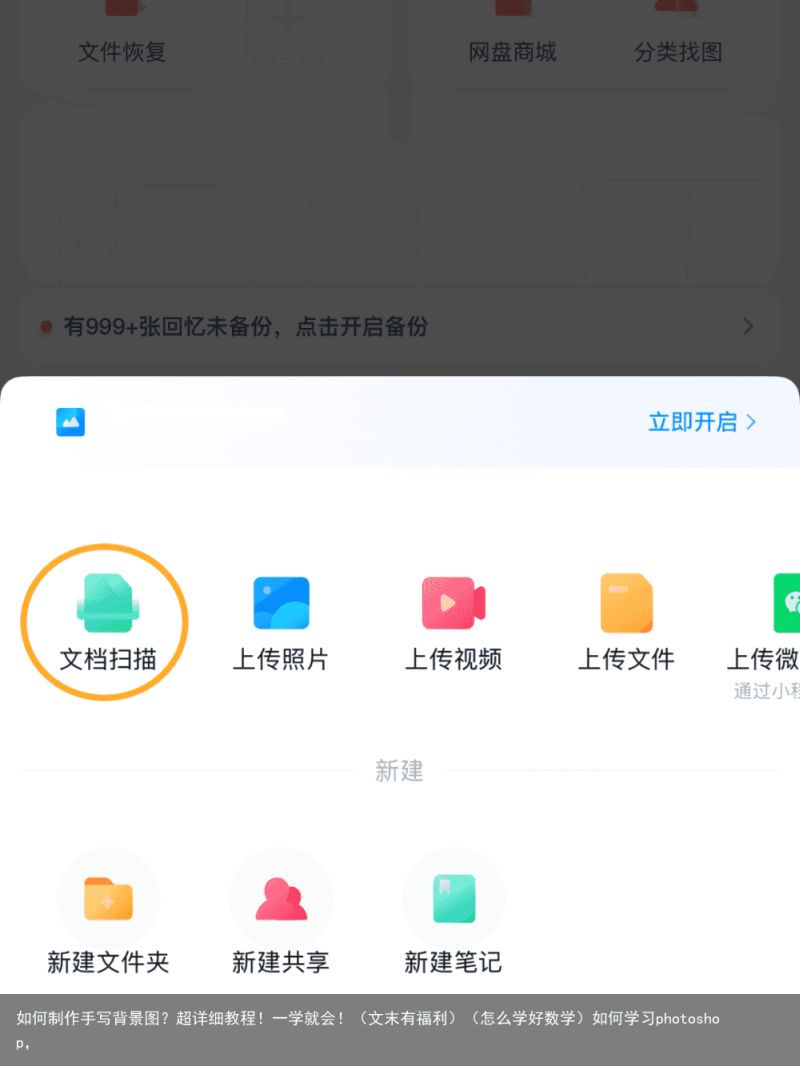Image resolution: width=800 pixels, height=1066 pixels.
Task: Tap 上传文件 to upload files
Action: pos(626,622)
